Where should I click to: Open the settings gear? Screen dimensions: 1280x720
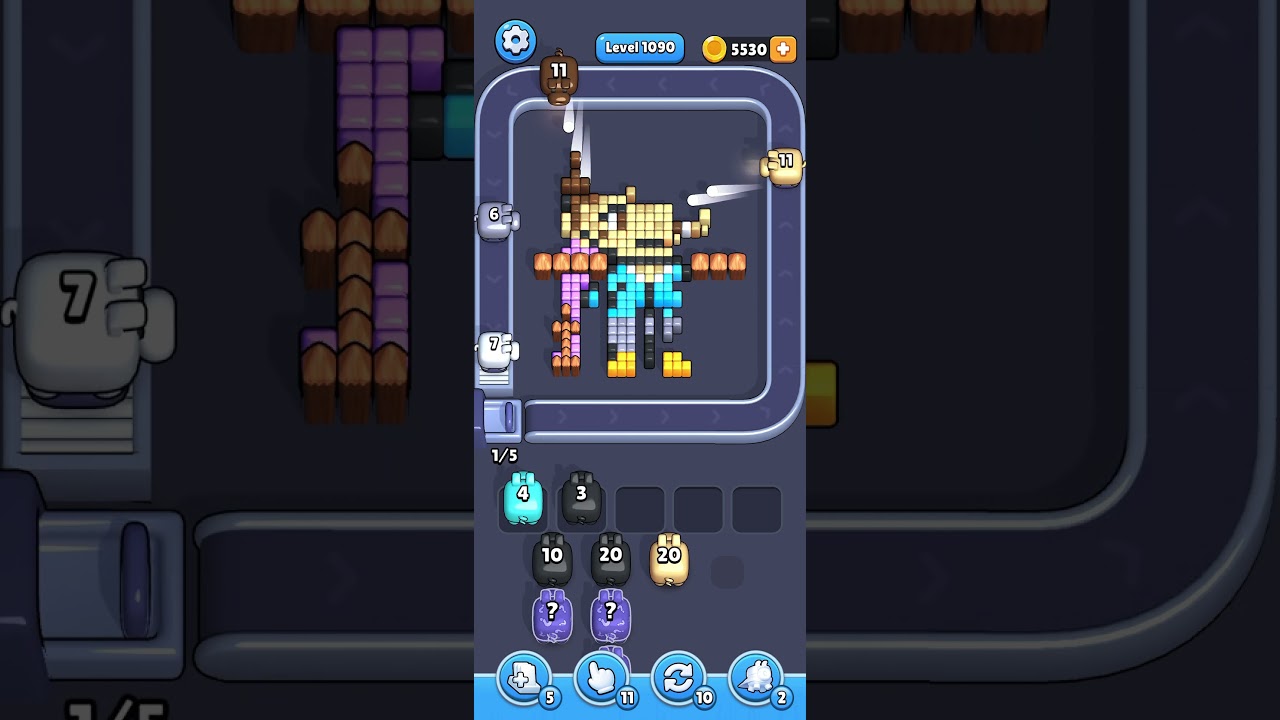click(515, 41)
